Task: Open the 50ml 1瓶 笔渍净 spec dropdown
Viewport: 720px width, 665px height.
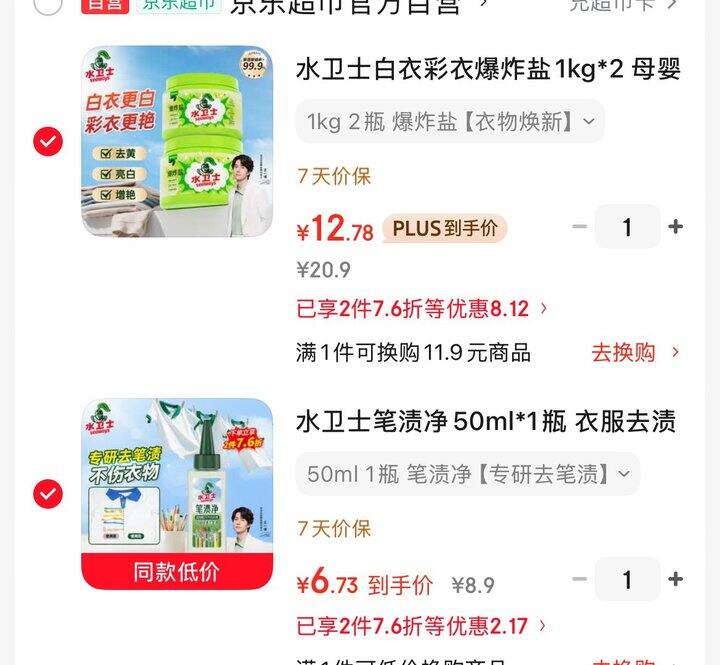Action: click(468, 474)
